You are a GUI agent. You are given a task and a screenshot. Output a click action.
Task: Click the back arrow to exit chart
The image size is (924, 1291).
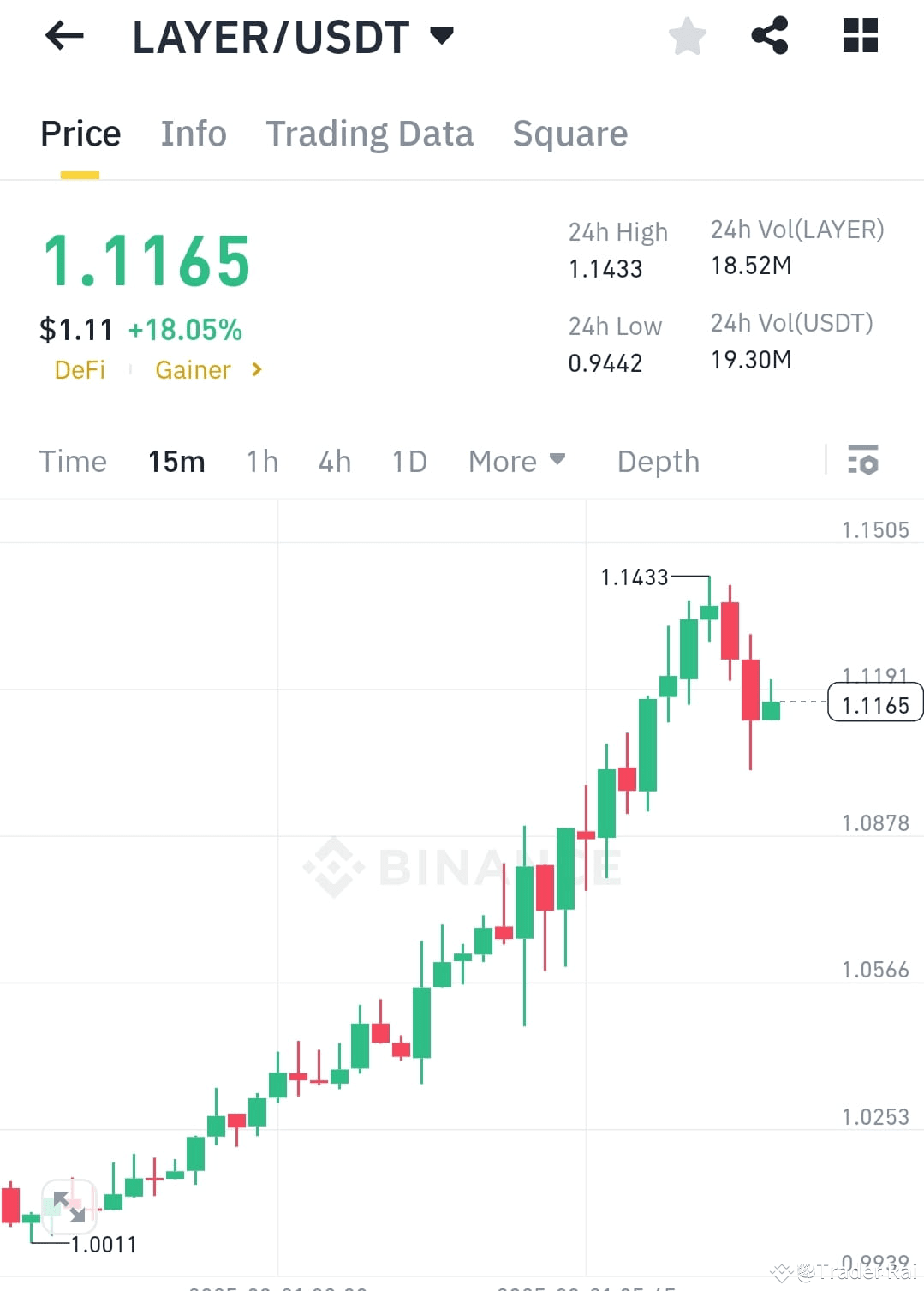[x=63, y=35]
